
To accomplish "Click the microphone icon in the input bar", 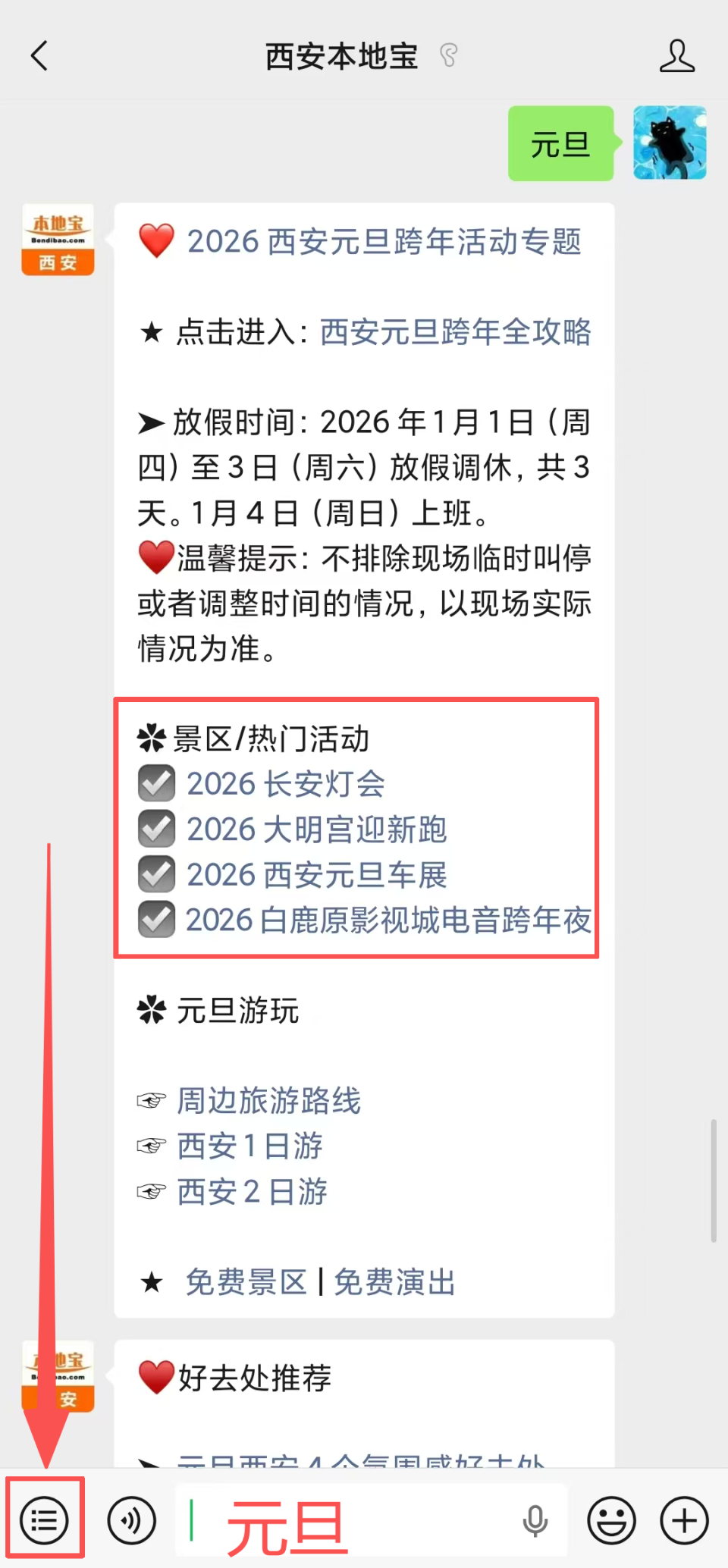I will pyautogui.click(x=537, y=1520).
